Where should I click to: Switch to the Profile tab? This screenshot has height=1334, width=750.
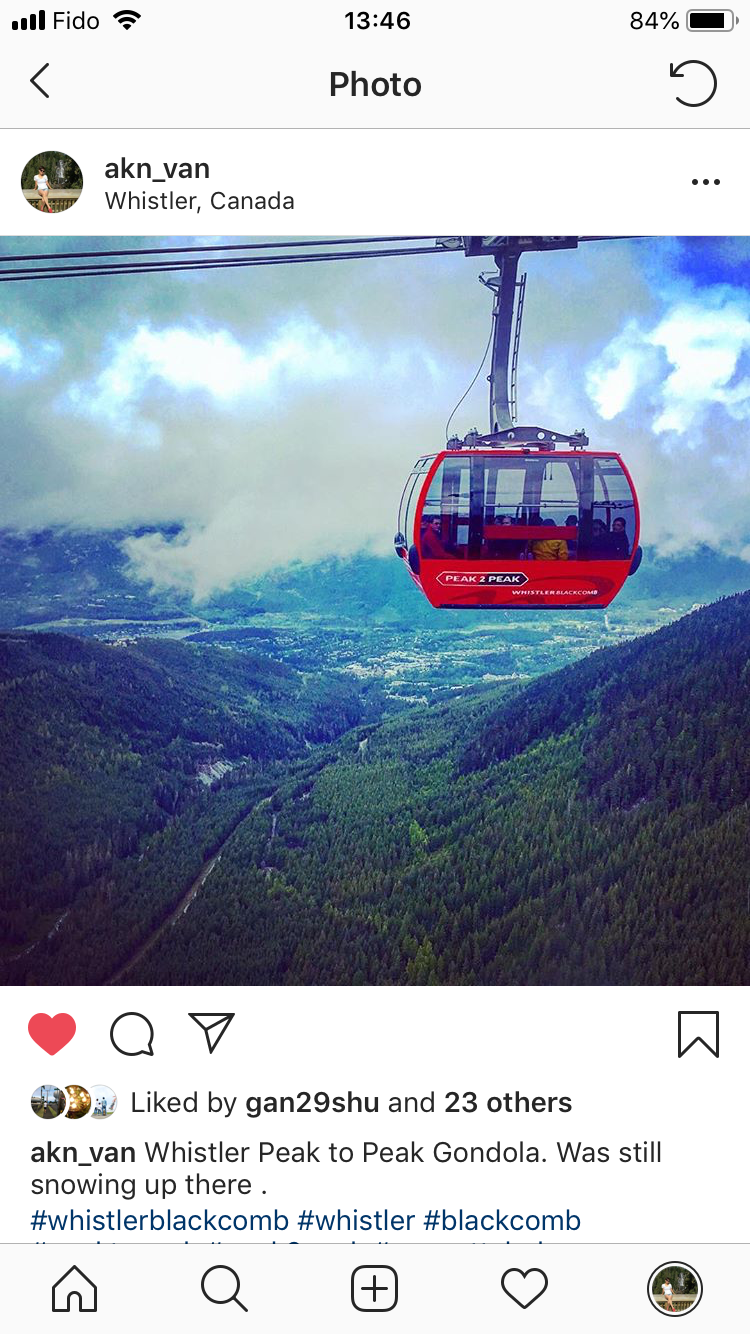point(674,1289)
